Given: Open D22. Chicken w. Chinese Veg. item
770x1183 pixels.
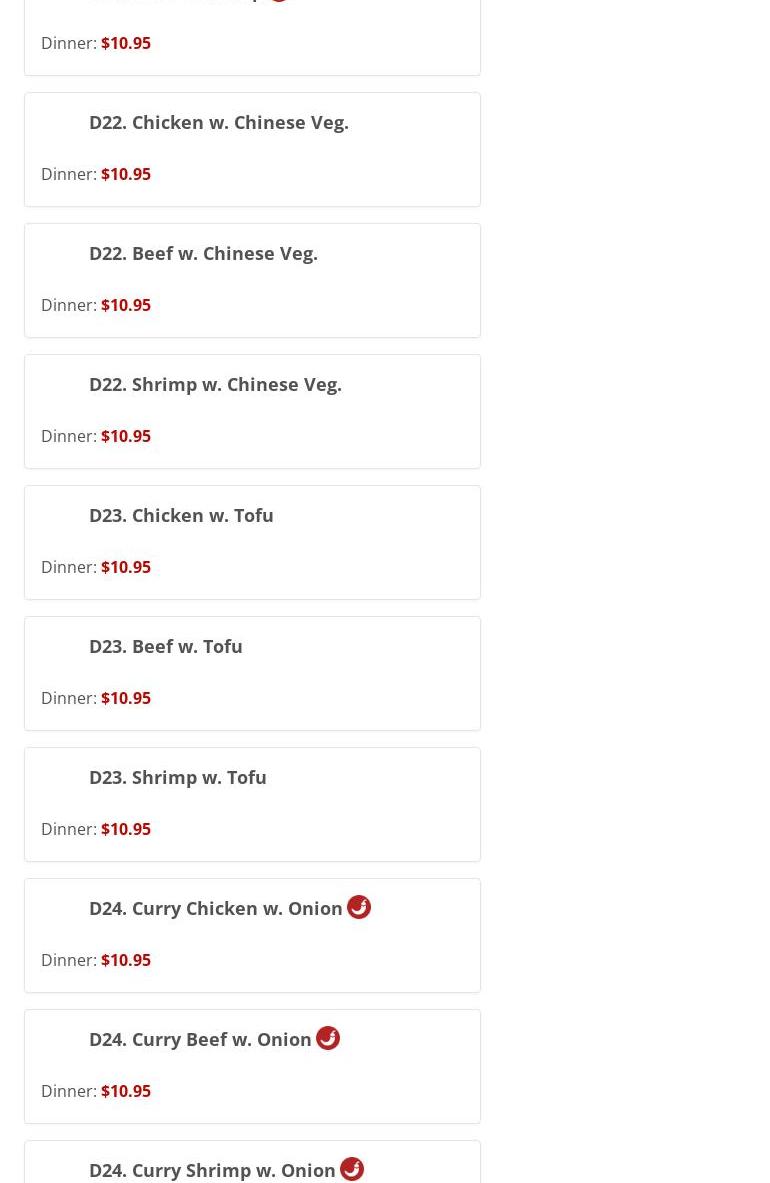Looking at the screenshot, I should [x=219, y=123].
